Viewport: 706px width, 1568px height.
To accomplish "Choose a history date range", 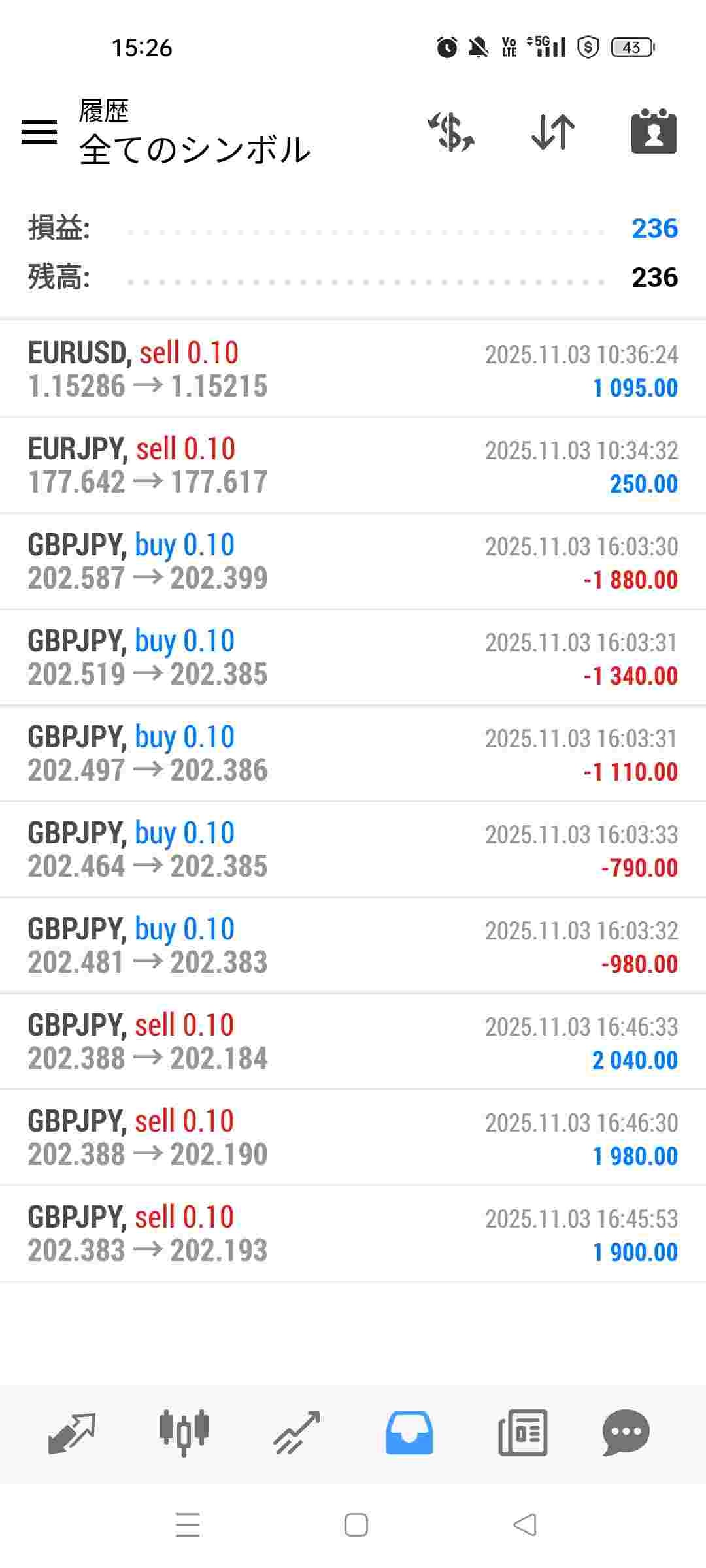I will 654,133.
